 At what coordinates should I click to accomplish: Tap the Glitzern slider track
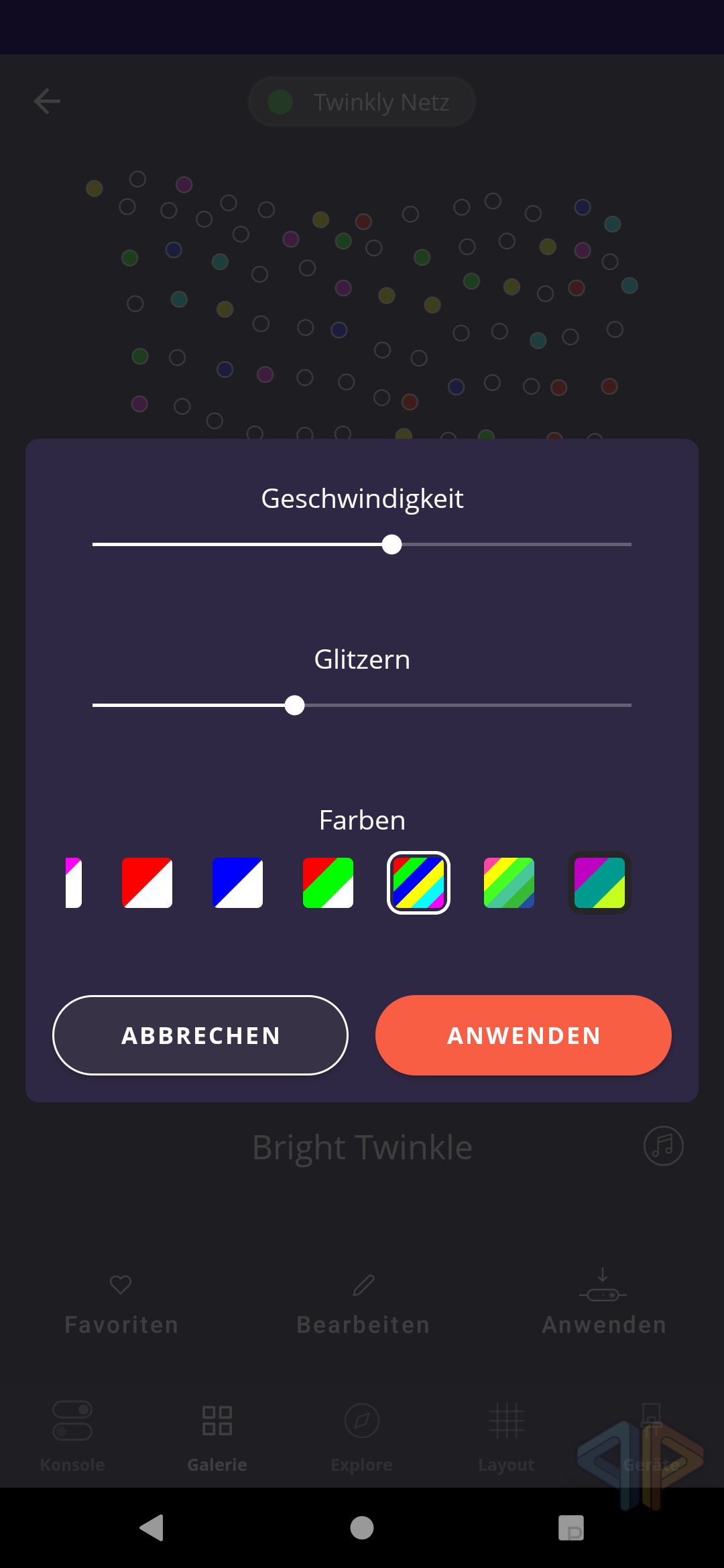362,705
